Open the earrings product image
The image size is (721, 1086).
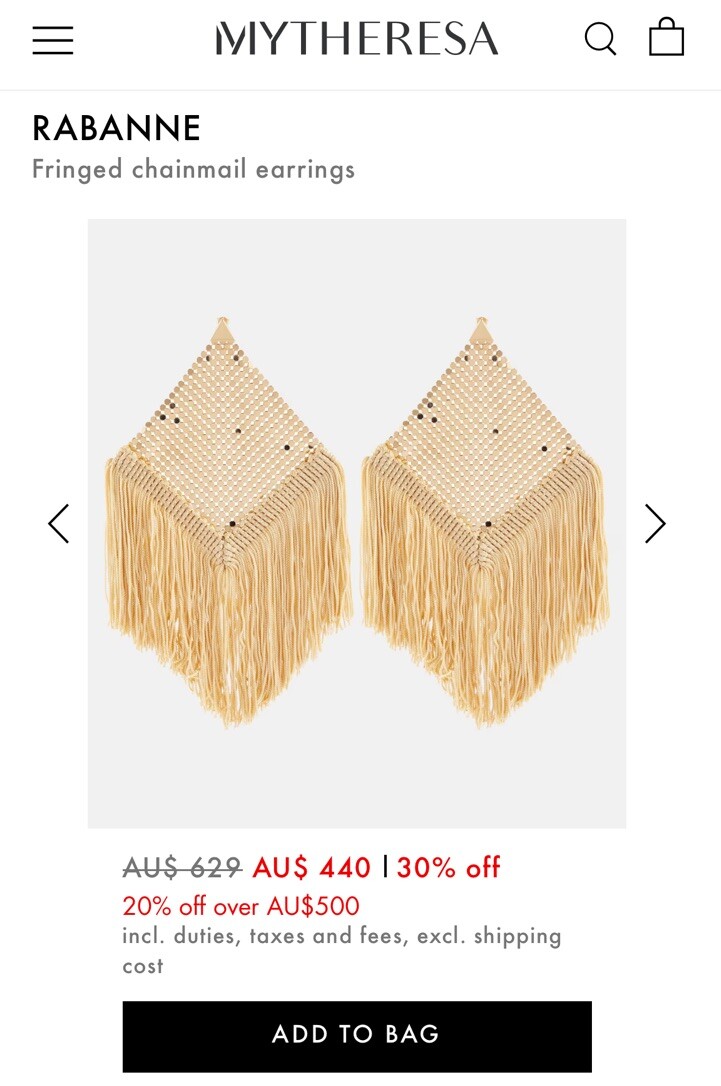pyautogui.click(x=357, y=523)
